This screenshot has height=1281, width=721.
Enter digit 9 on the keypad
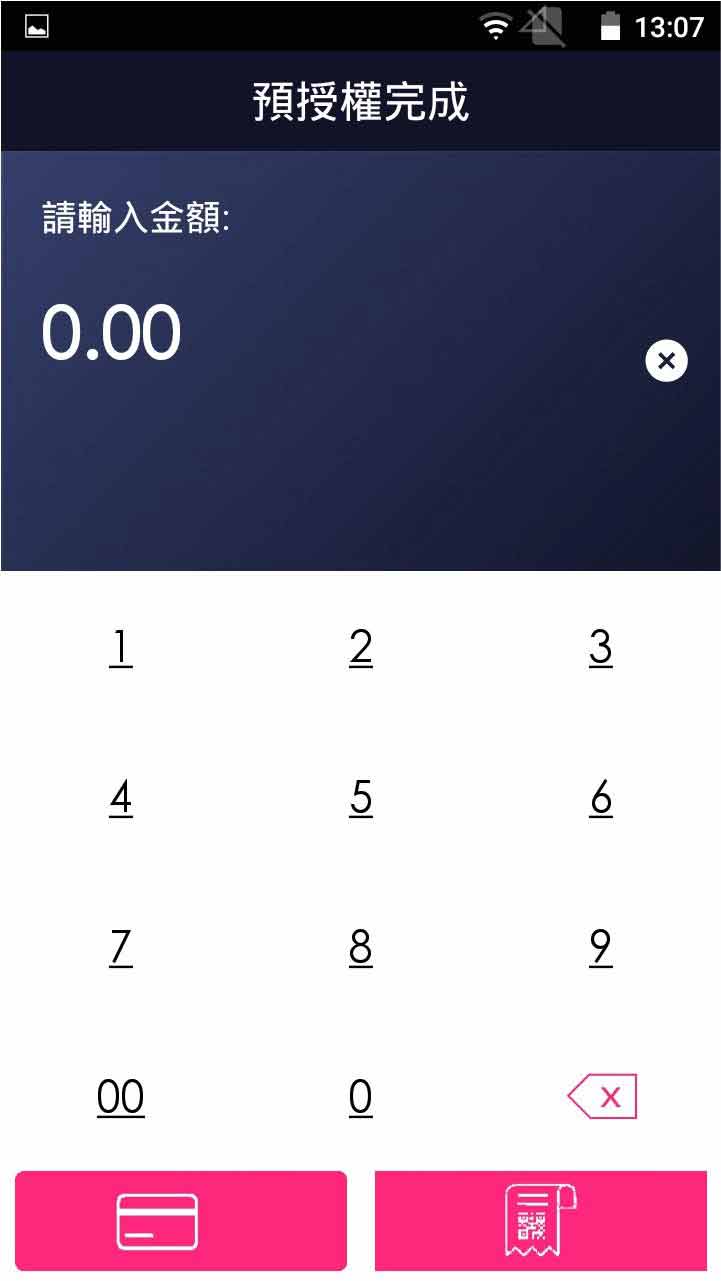tap(601, 947)
